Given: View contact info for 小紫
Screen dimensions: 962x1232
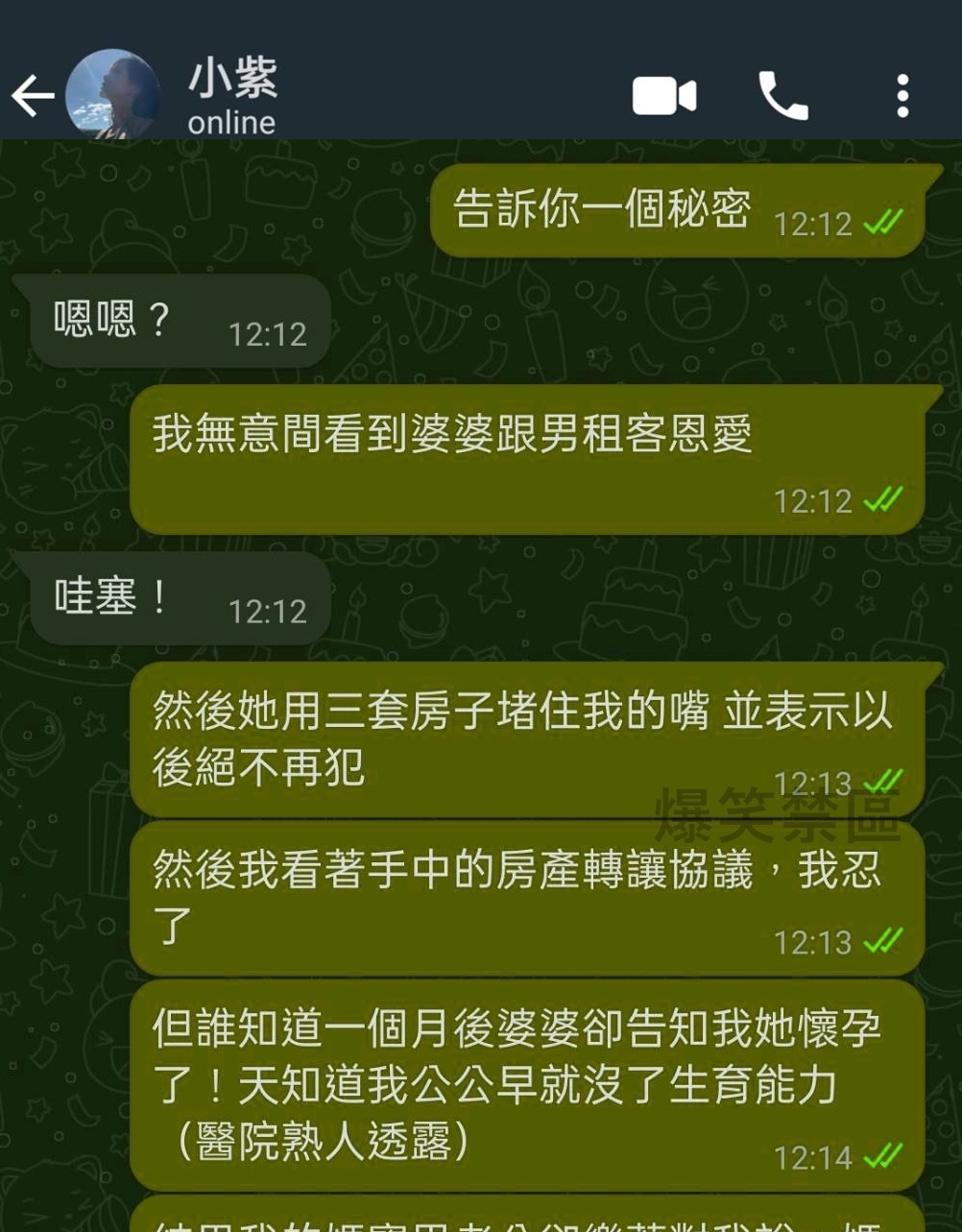Looking at the screenshot, I should click(232, 96).
